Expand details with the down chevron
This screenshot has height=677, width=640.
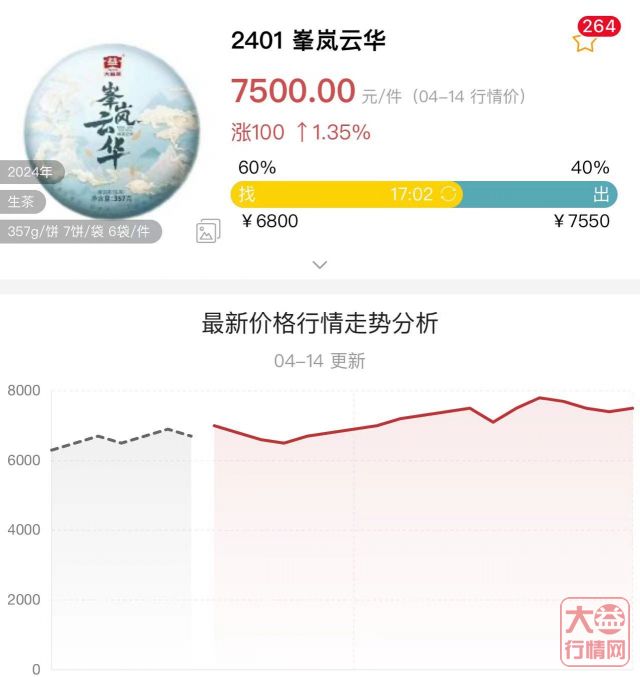pos(320,265)
